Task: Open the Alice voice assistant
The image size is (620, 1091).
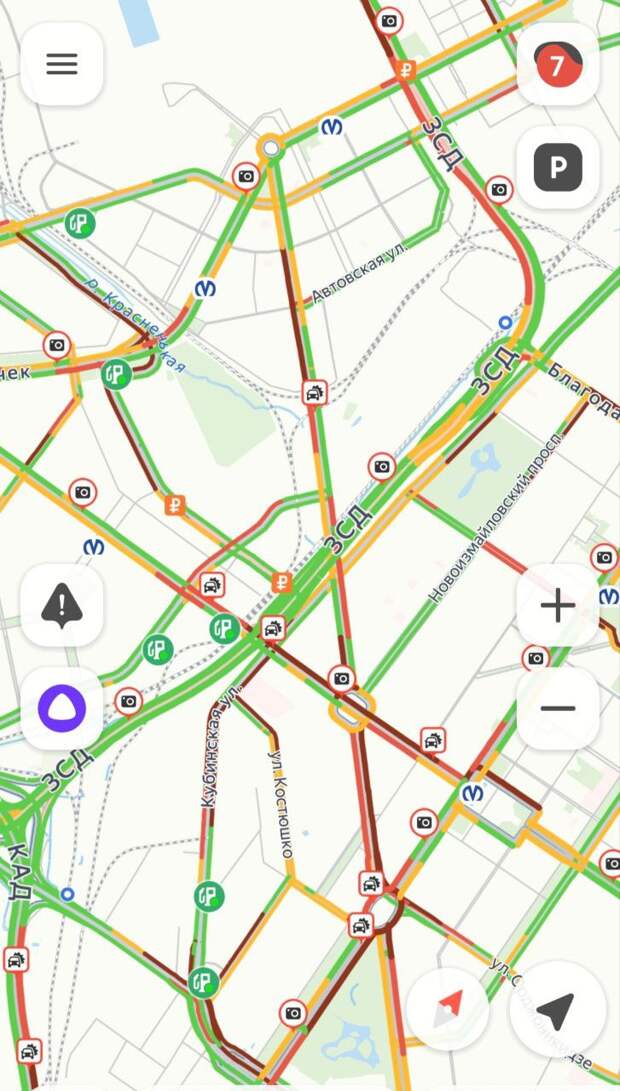Action: click(62, 708)
